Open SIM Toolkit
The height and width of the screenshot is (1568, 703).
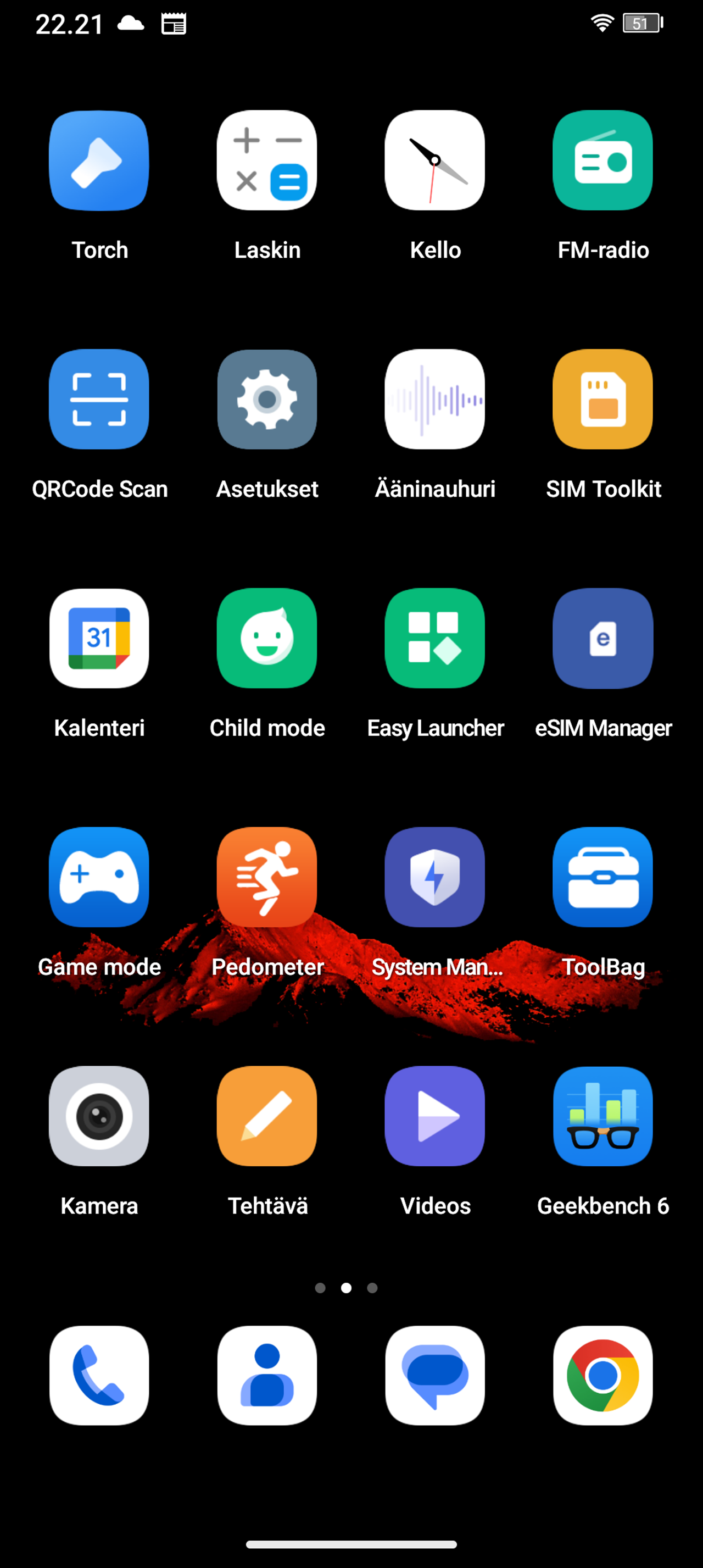click(x=602, y=400)
